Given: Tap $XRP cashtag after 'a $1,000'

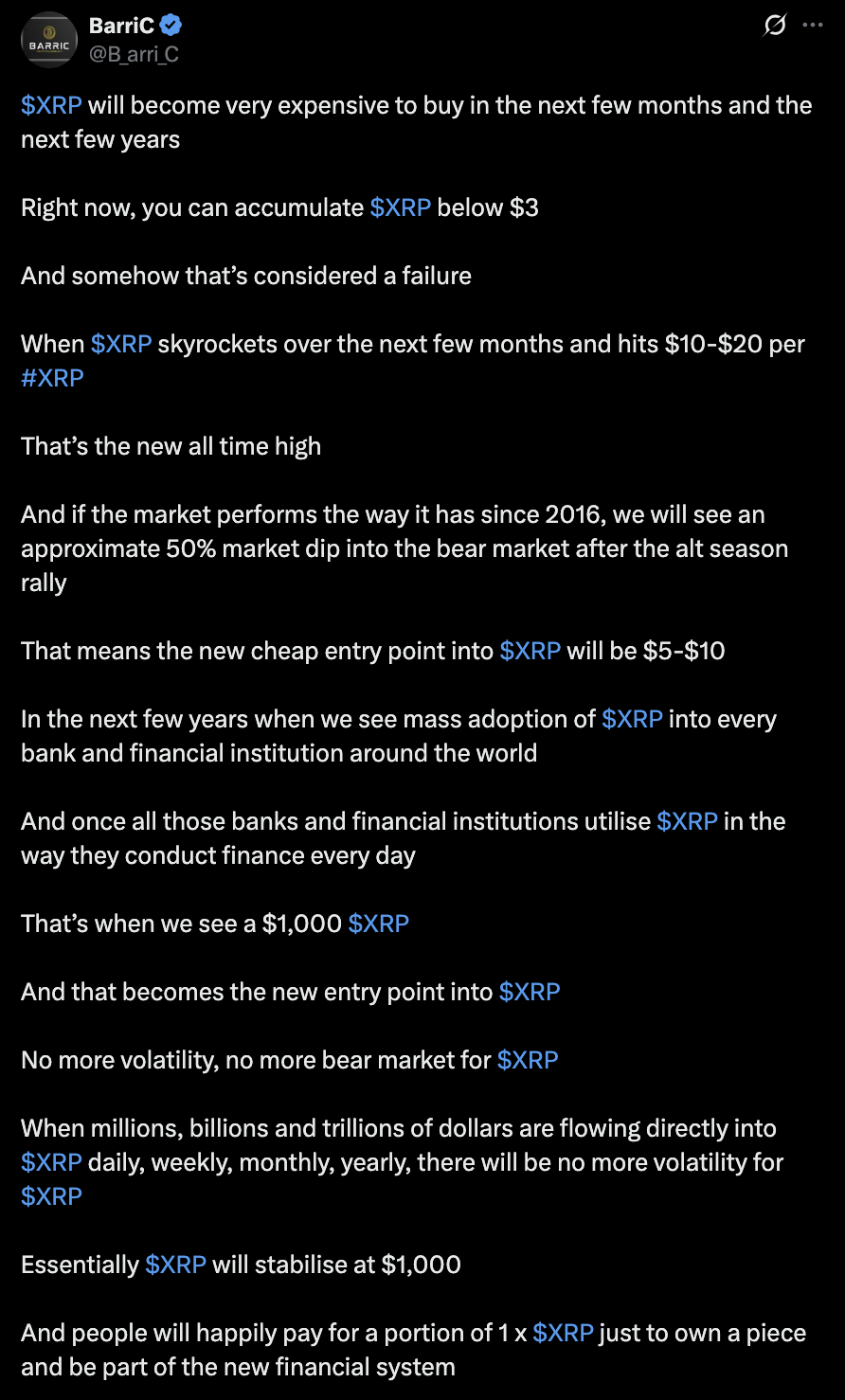Looking at the screenshot, I should pos(379,924).
